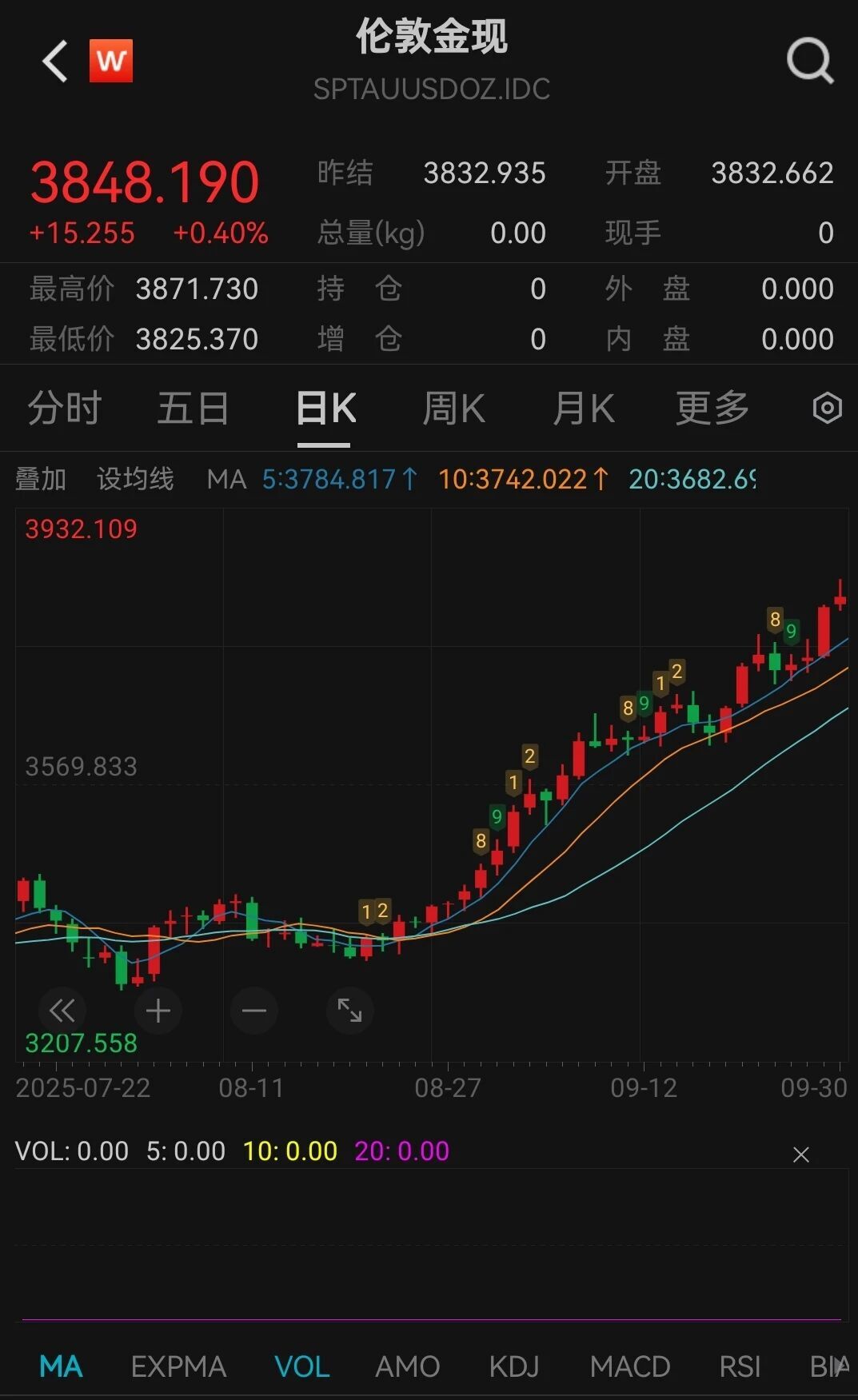Image resolution: width=858 pixels, height=1400 pixels.
Task: Select the RSI indicator
Action: [740, 1366]
